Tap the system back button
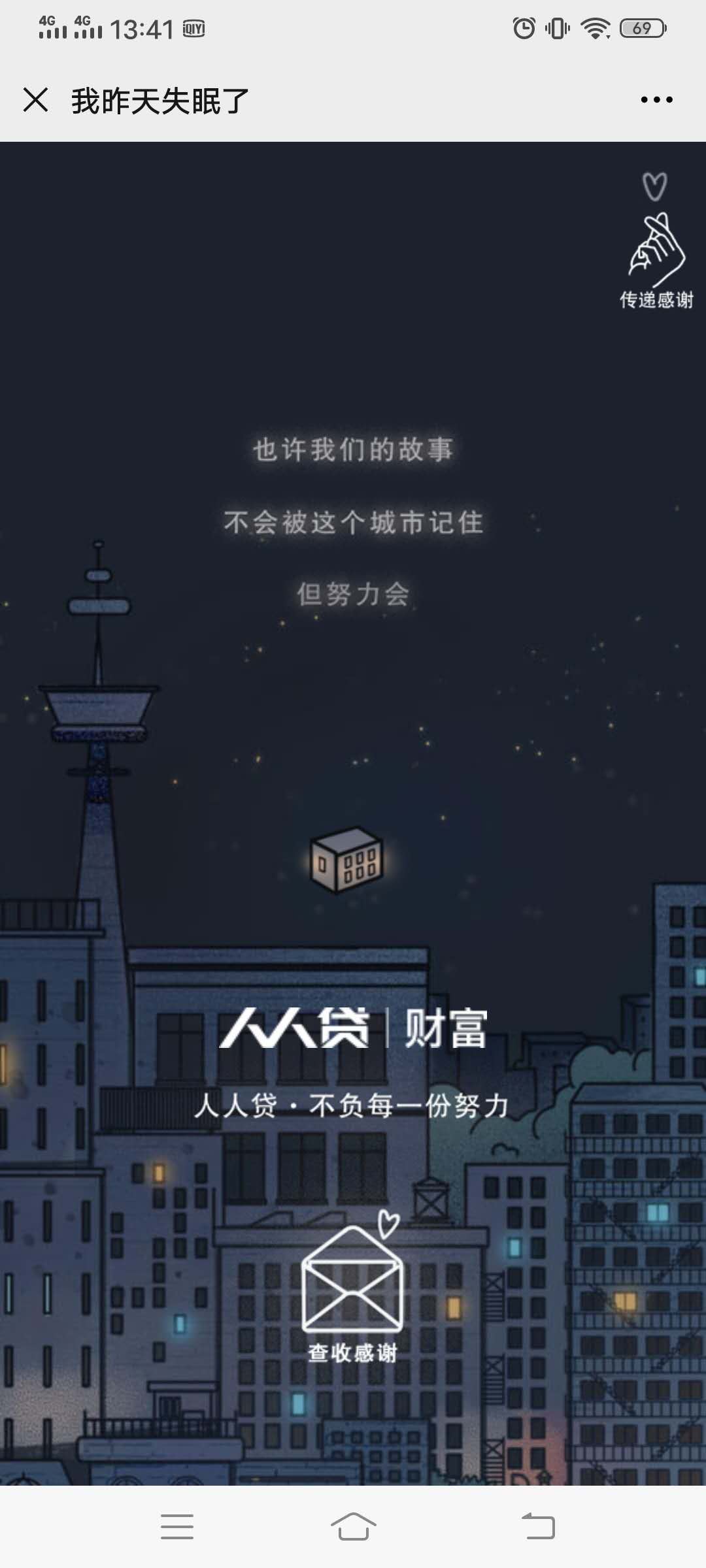This screenshot has height=1568, width=706. [538, 1527]
